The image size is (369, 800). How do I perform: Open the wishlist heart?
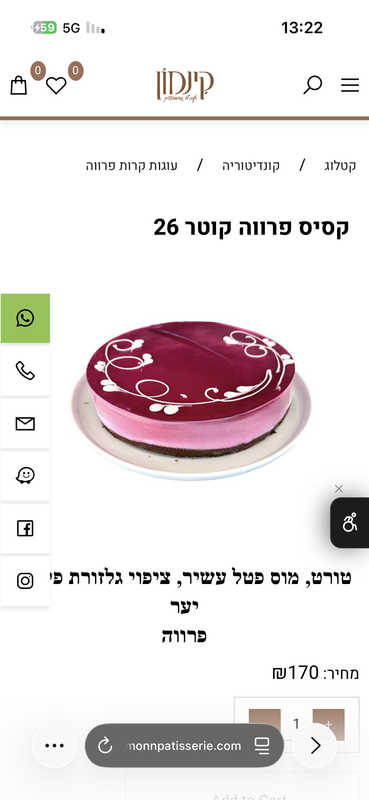point(56,85)
